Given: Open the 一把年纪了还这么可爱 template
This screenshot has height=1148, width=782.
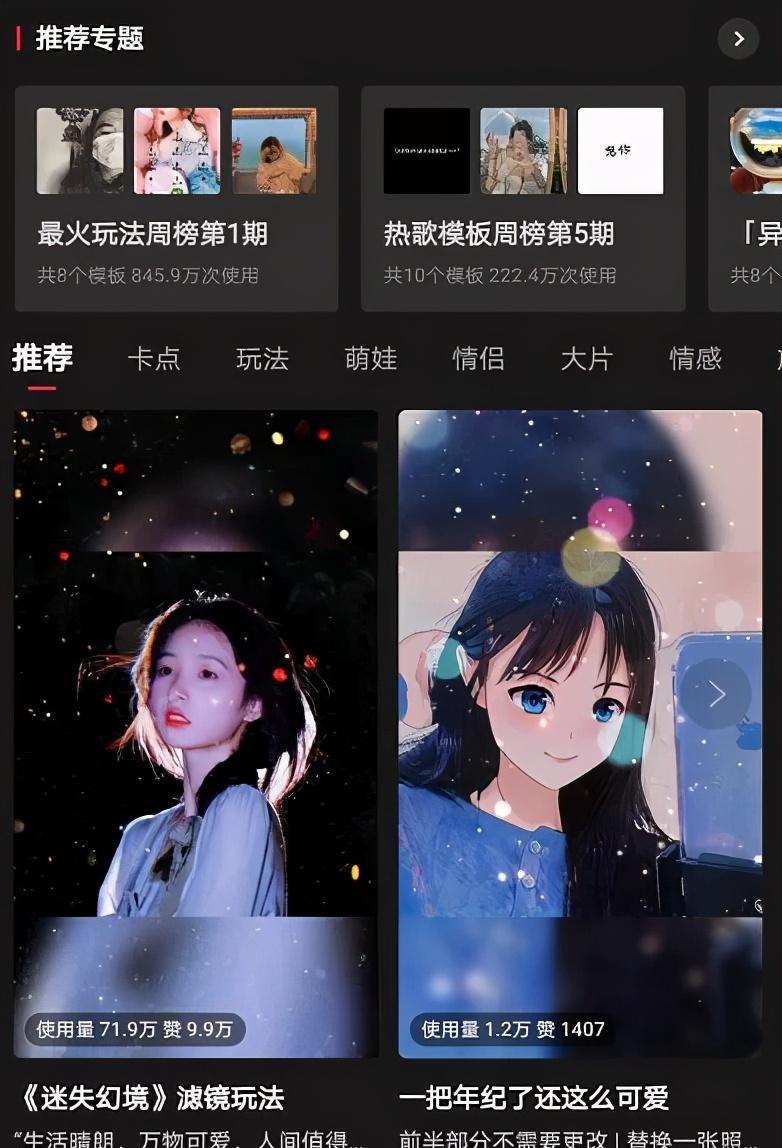Looking at the screenshot, I should click(x=580, y=733).
